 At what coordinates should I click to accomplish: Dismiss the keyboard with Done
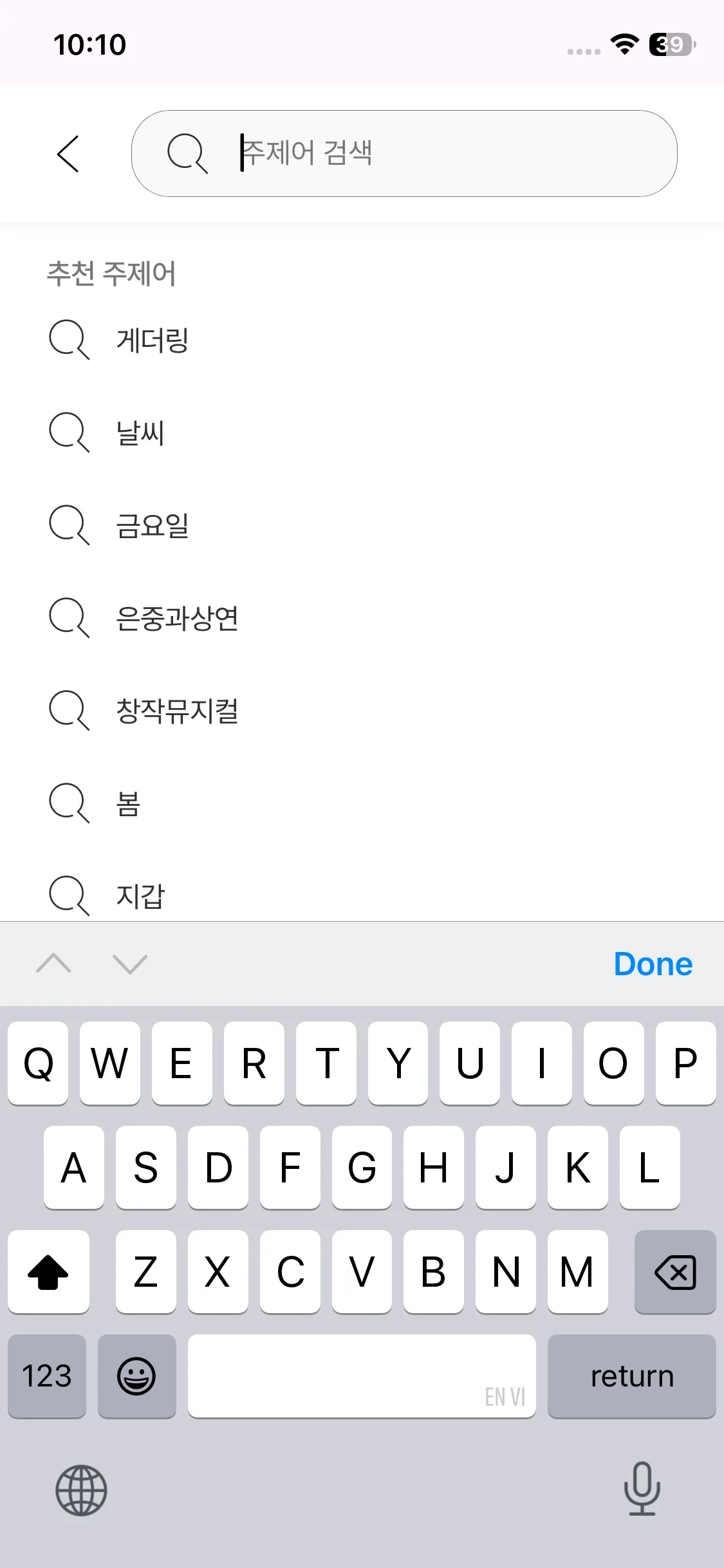tap(653, 964)
